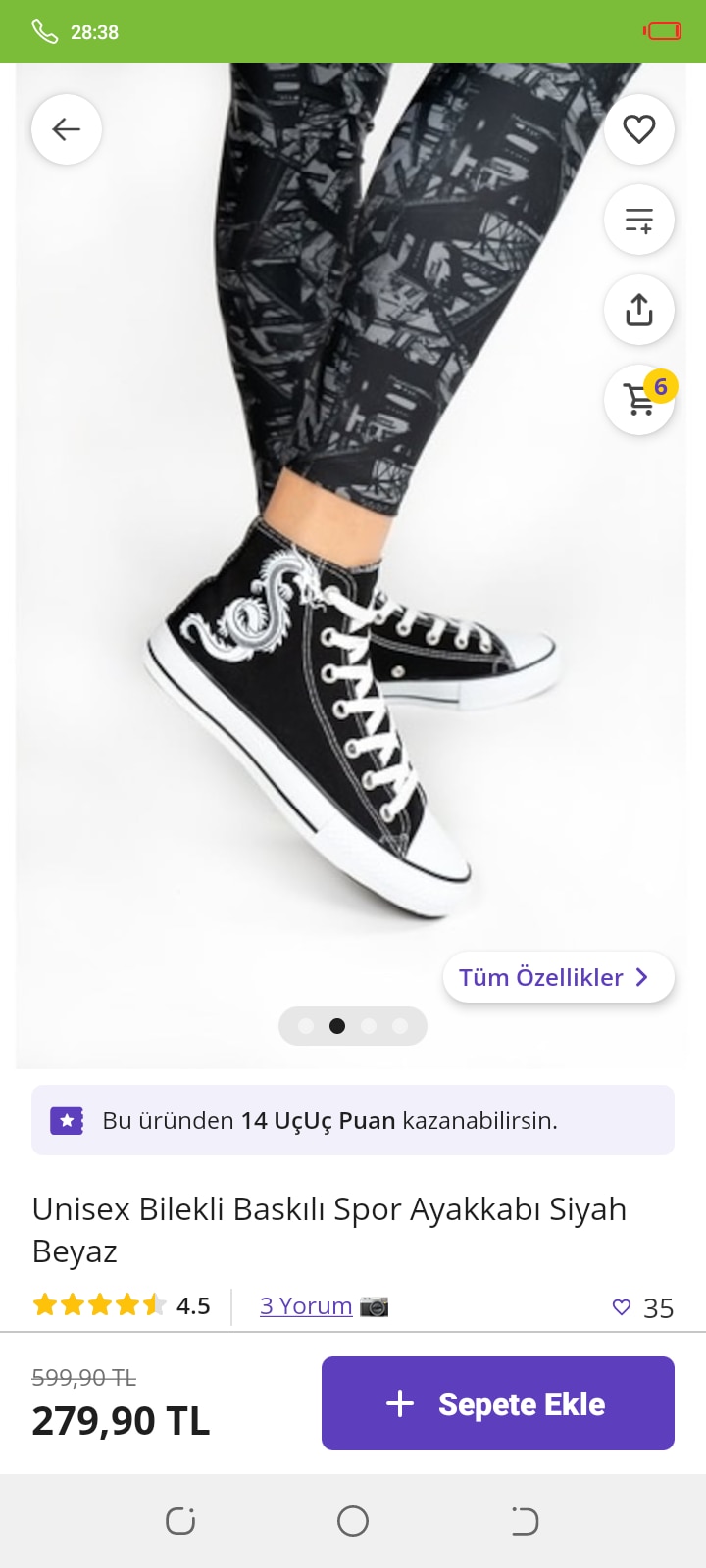Tap the system home button
The image size is (706, 1568).
point(353,1521)
